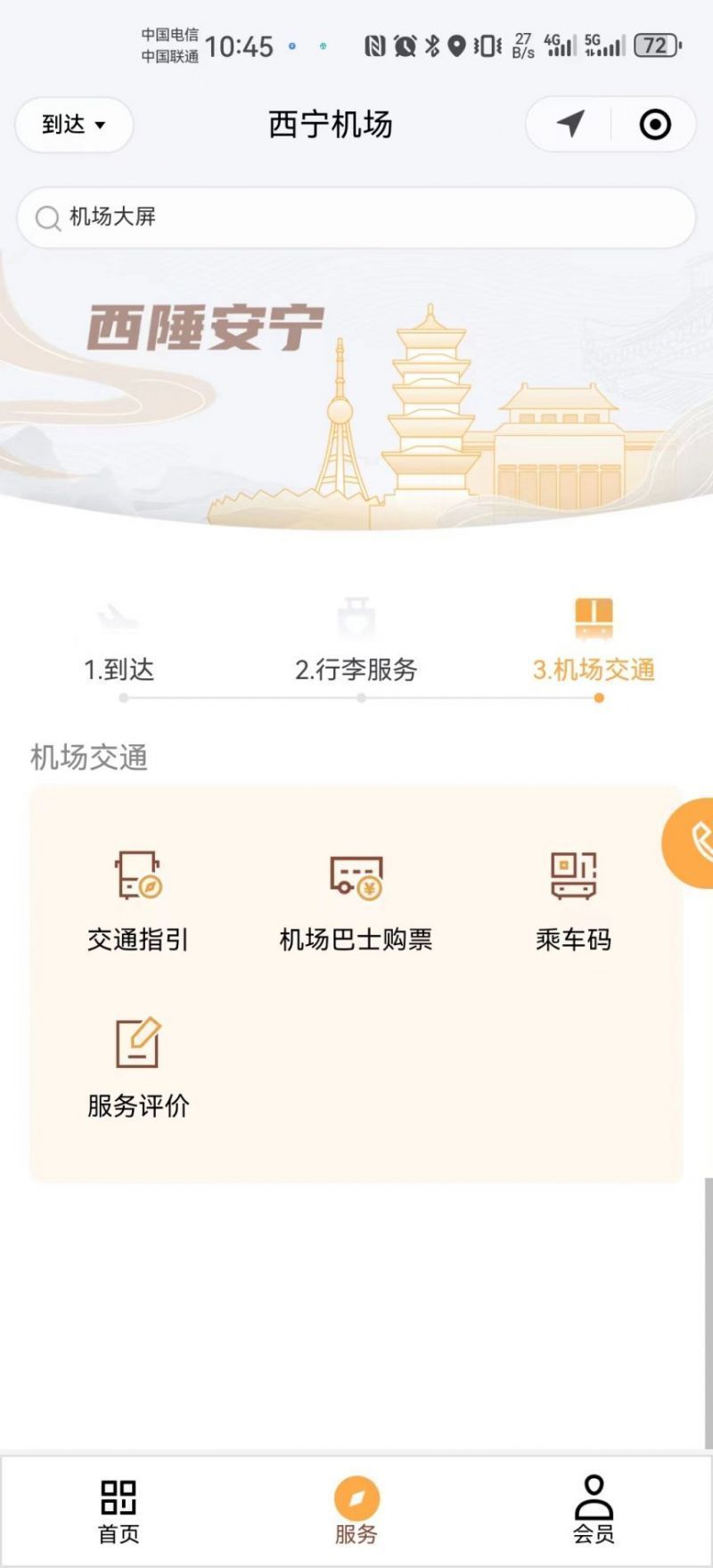Open 交通指引 guide

[x=138, y=900]
